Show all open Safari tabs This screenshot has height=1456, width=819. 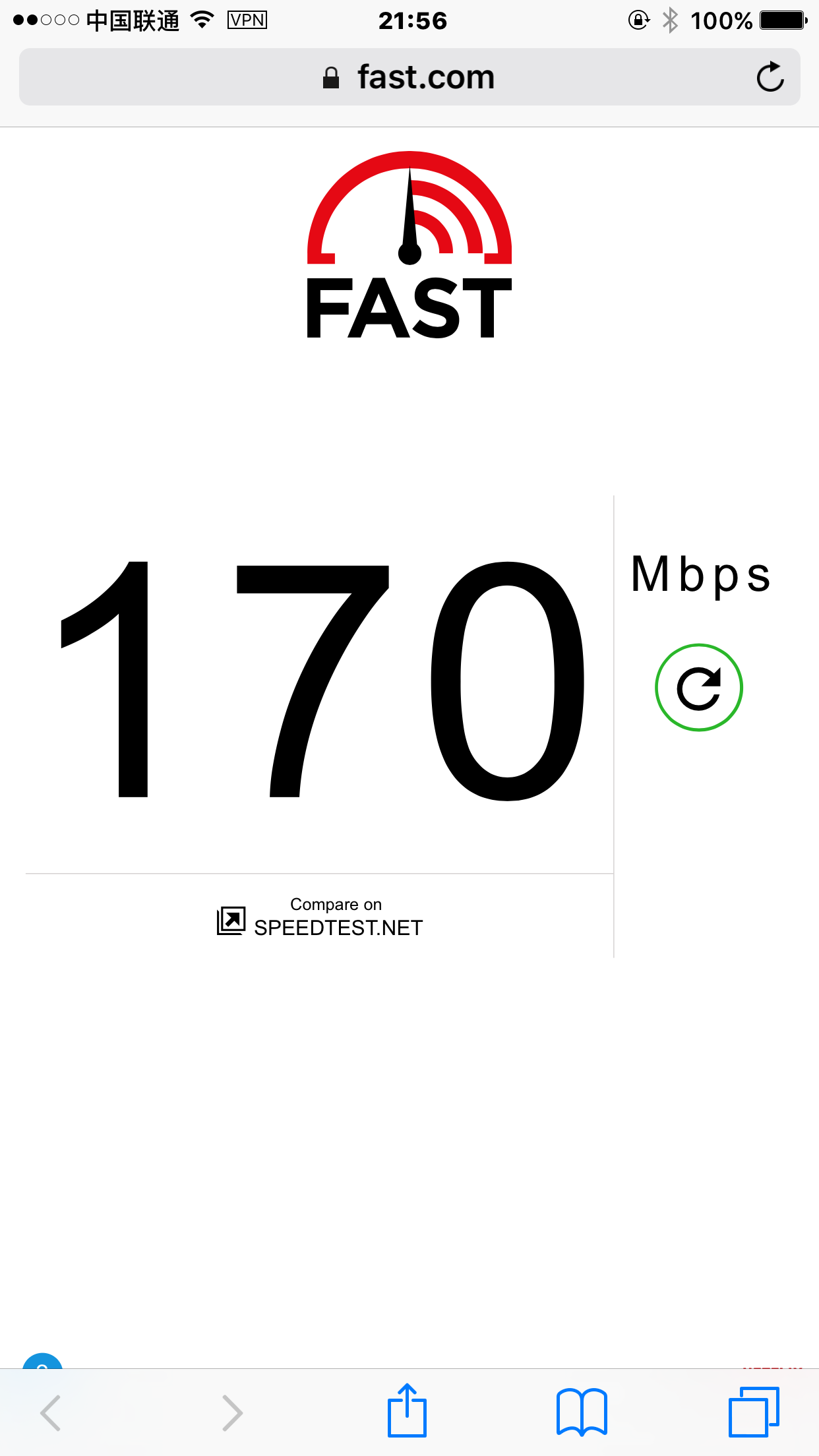tap(754, 1412)
